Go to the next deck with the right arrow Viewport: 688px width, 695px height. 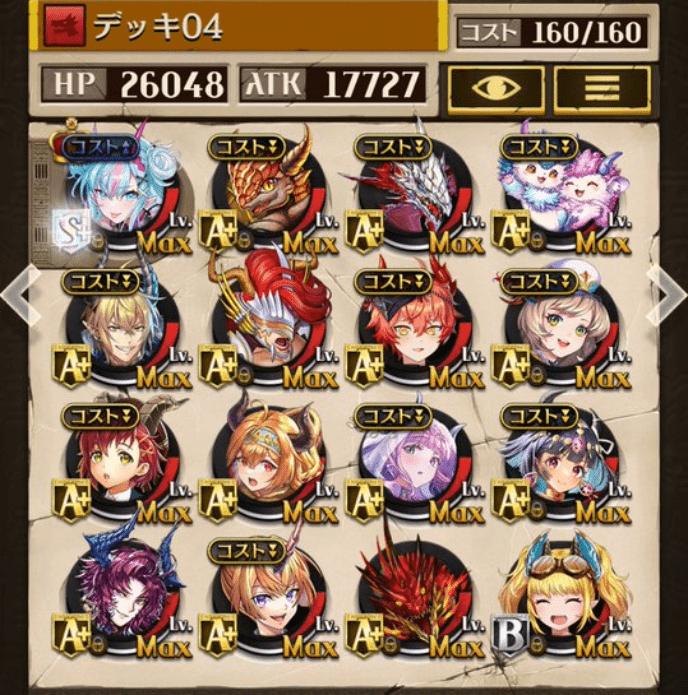pos(668,295)
